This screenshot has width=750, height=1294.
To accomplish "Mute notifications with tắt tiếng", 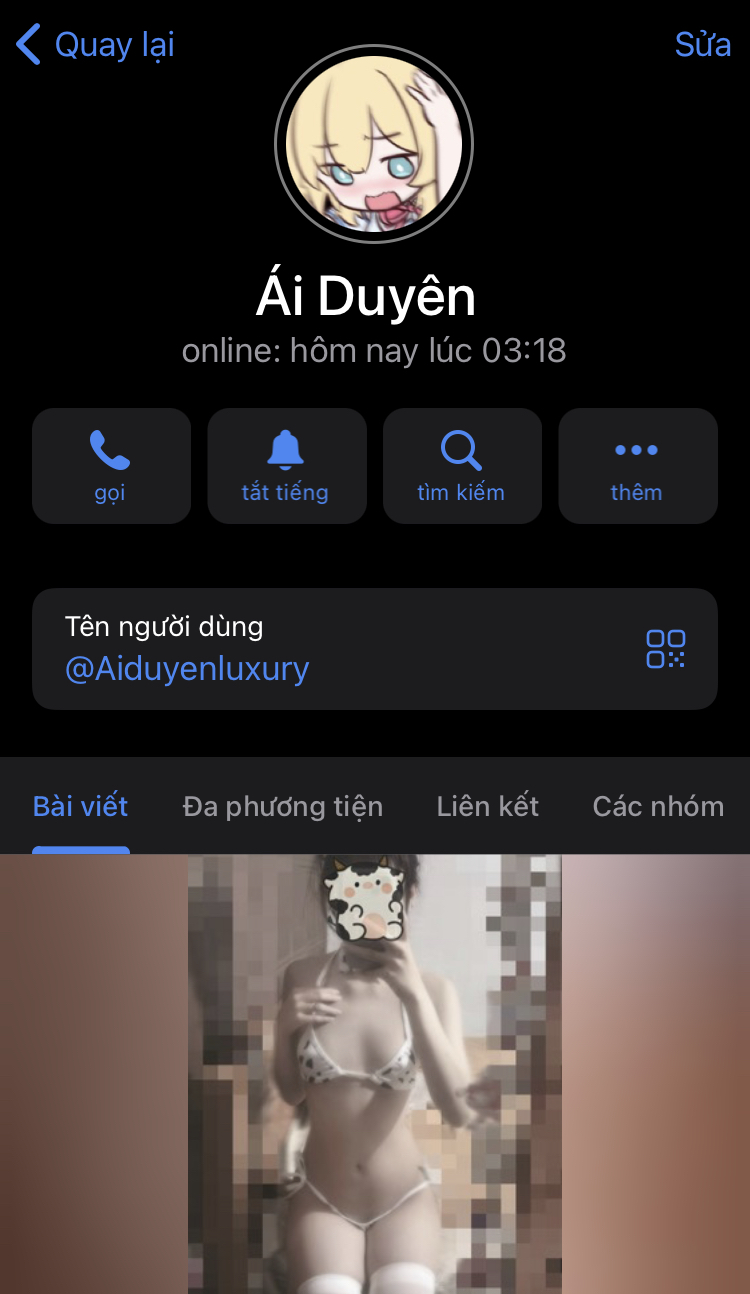I will coord(286,465).
